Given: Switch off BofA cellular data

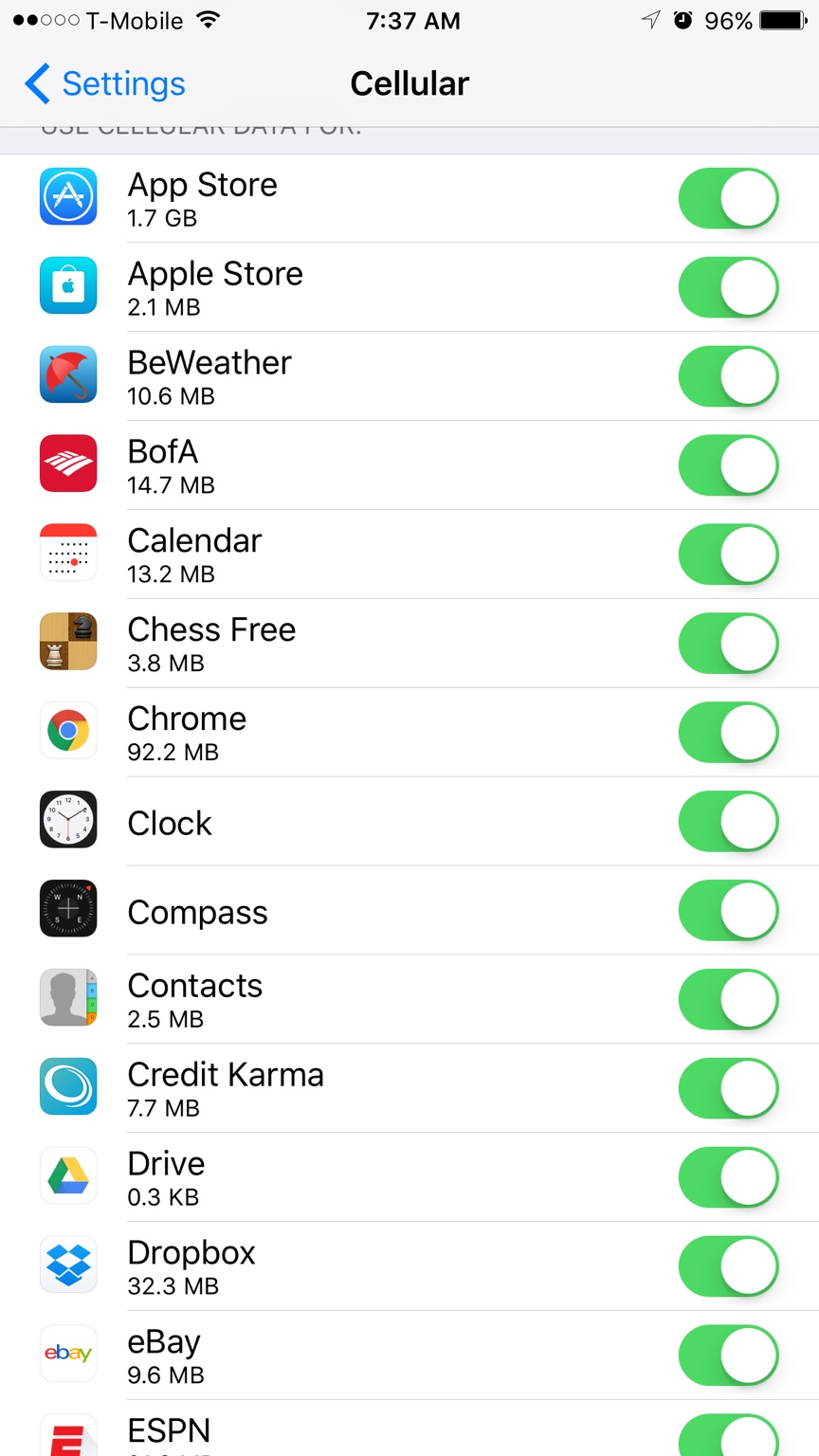Looking at the screenshot, I should tap(728, 465).
